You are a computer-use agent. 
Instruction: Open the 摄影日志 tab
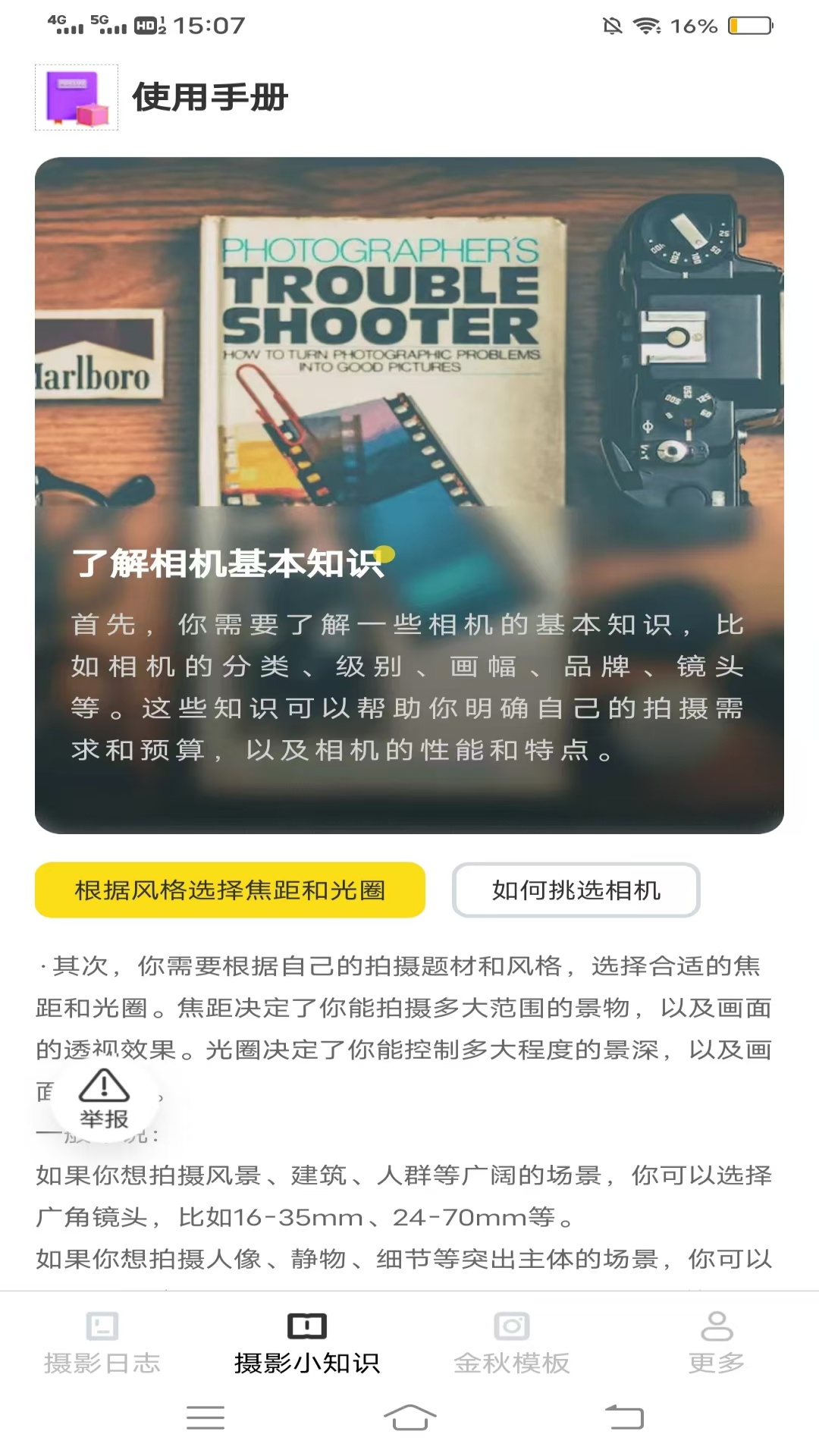[102, 1344]
